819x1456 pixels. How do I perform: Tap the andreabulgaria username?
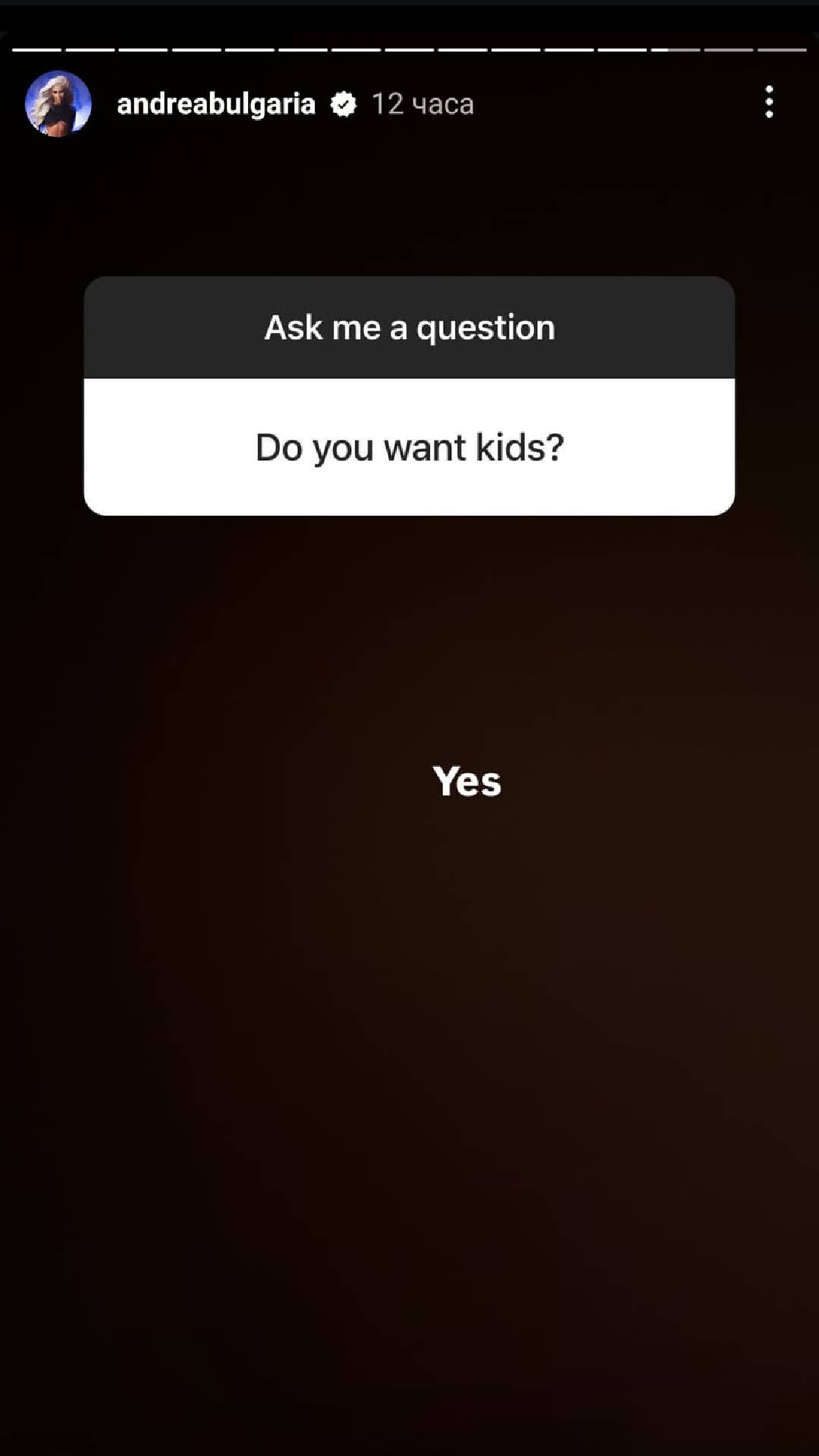[x=216, y=104]
